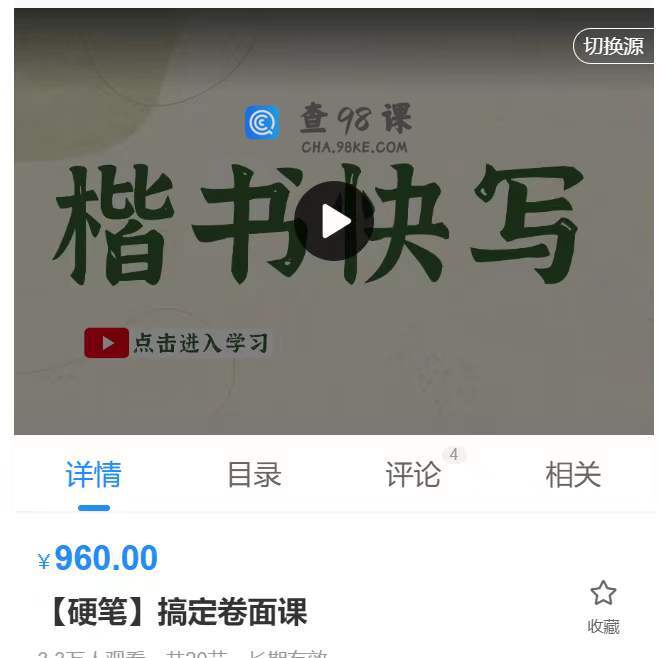
Task: Tap the 切换源 button
Action: tap(613, 46)
